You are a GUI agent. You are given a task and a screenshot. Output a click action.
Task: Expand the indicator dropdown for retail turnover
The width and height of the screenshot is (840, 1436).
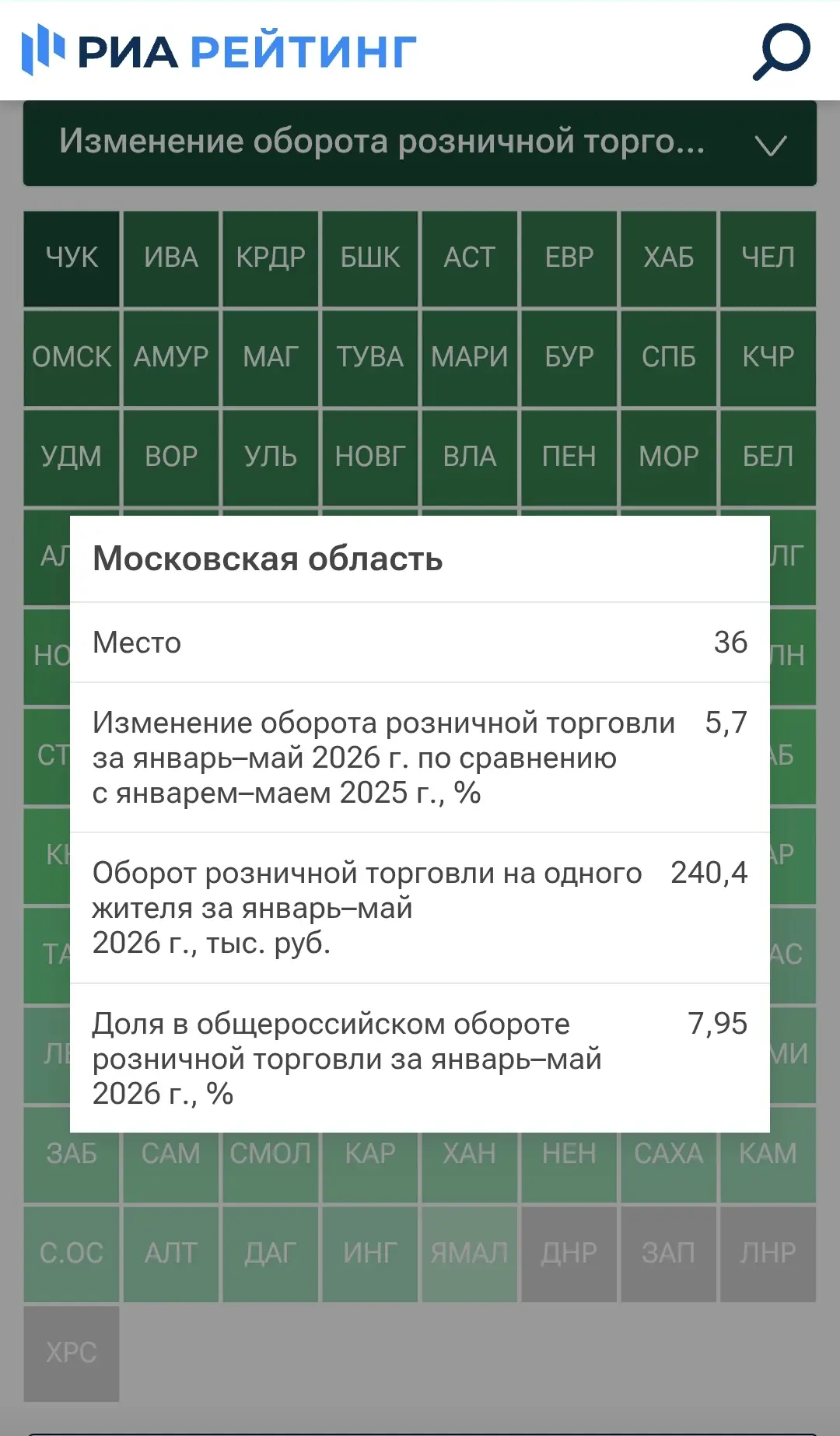tap(420, 143)
